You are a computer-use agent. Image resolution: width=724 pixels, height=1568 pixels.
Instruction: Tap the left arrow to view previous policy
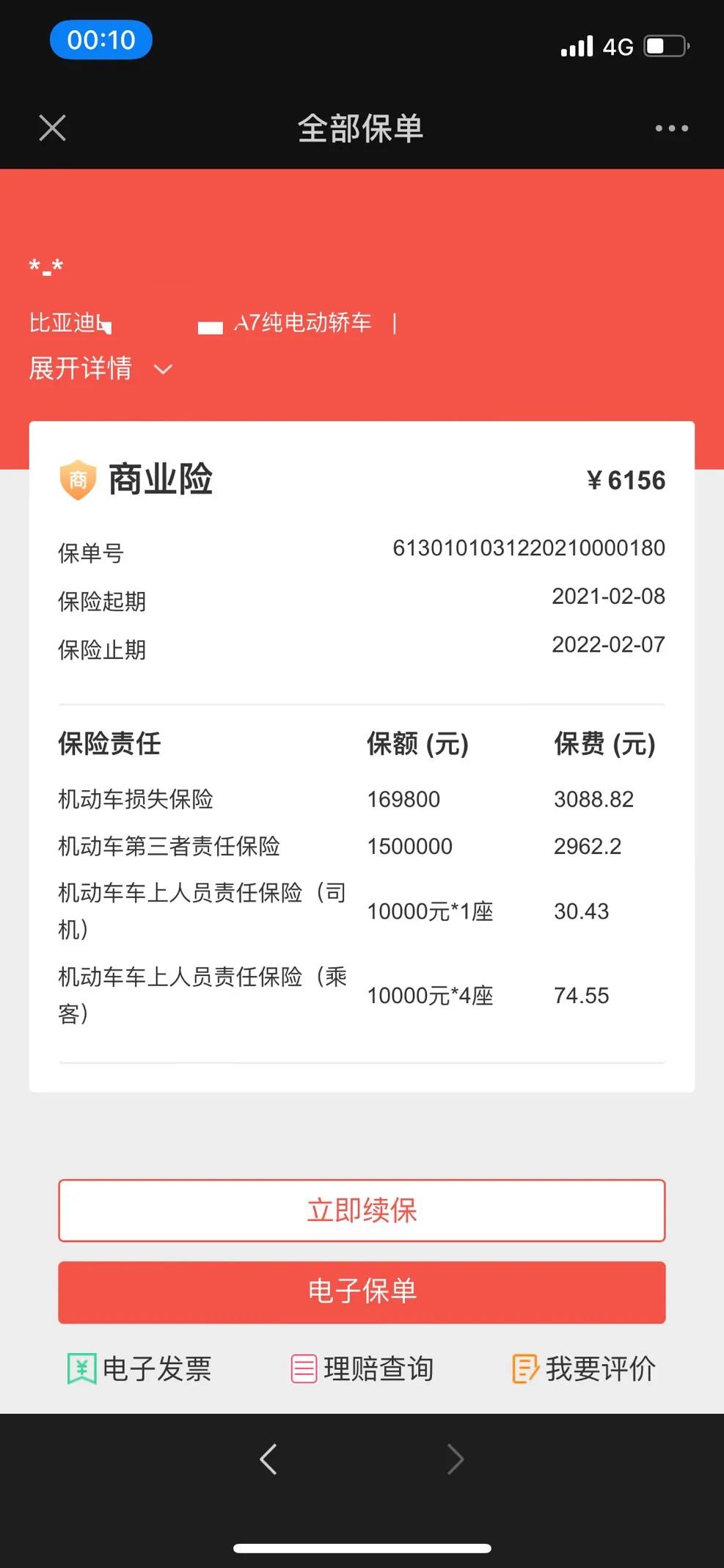[268, 1459]
